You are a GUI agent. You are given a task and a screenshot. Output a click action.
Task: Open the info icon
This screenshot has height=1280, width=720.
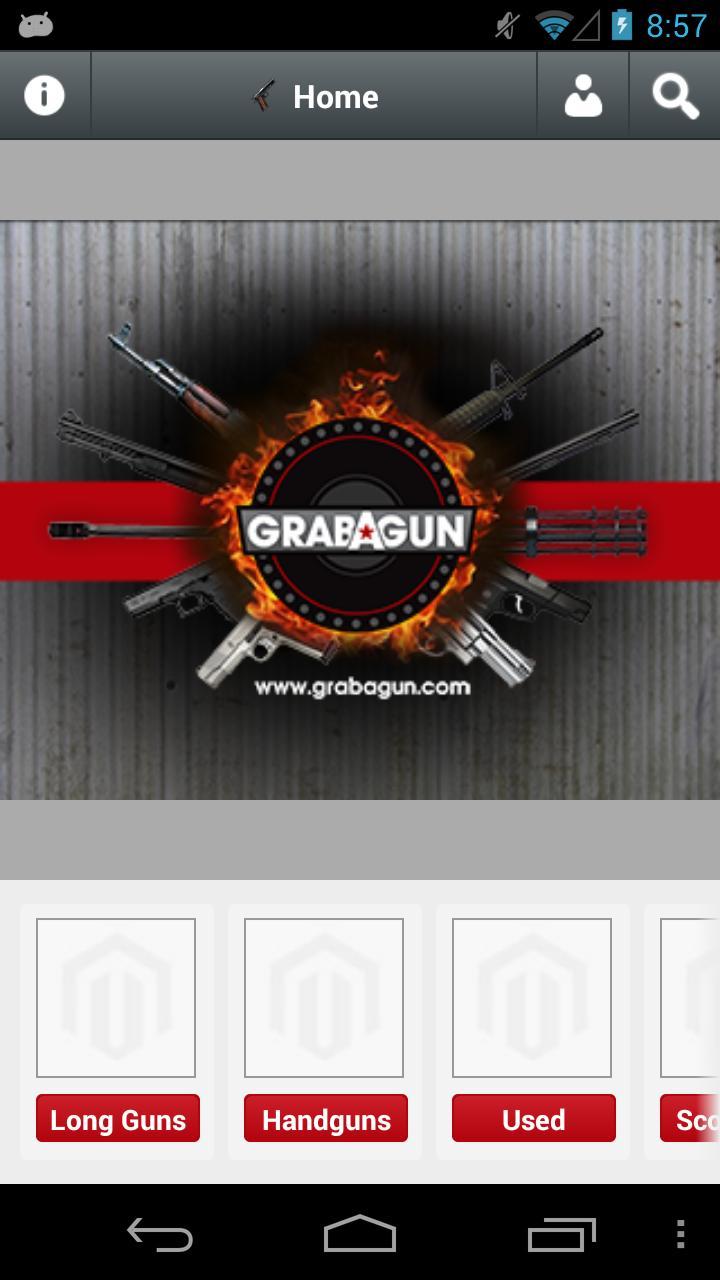[44, 96]
